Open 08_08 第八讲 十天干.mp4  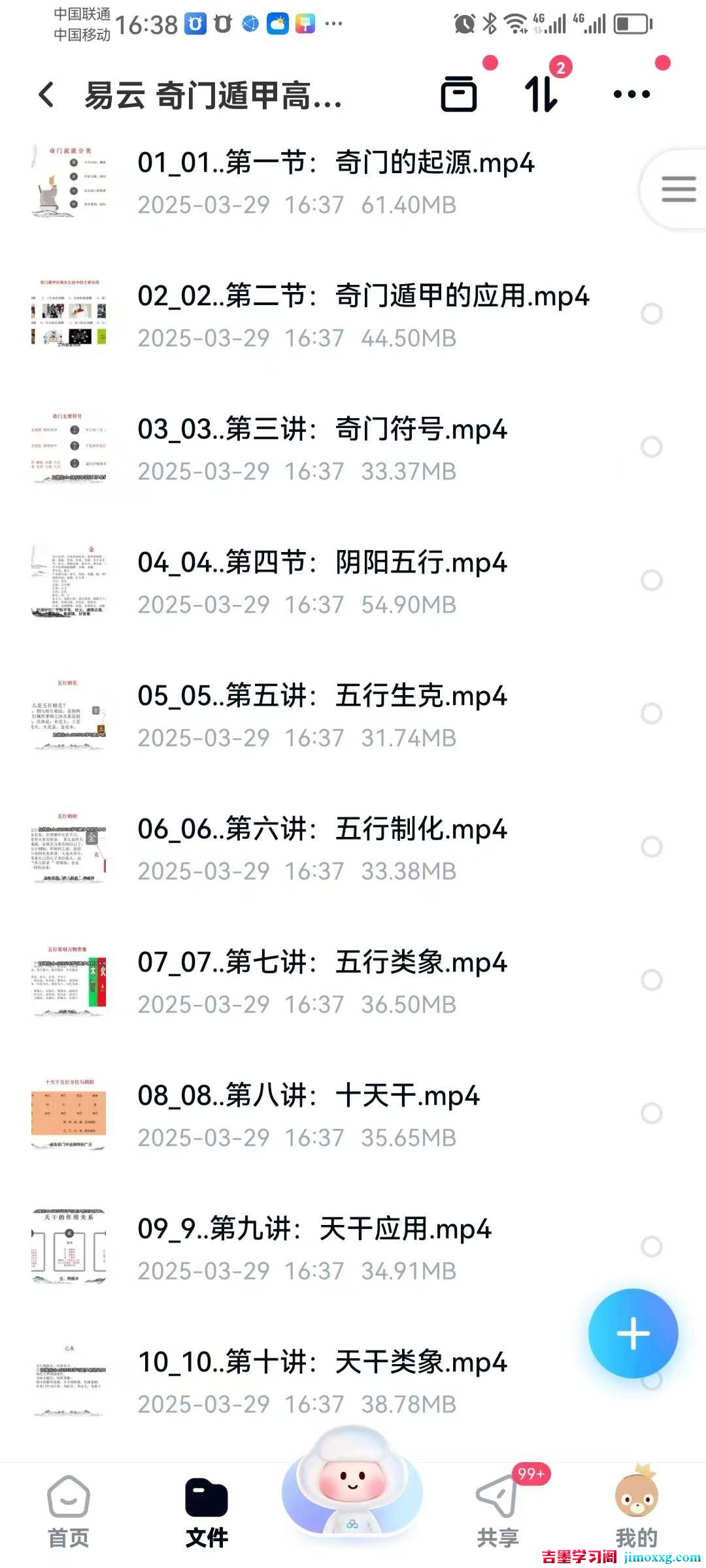point(308,1096)
